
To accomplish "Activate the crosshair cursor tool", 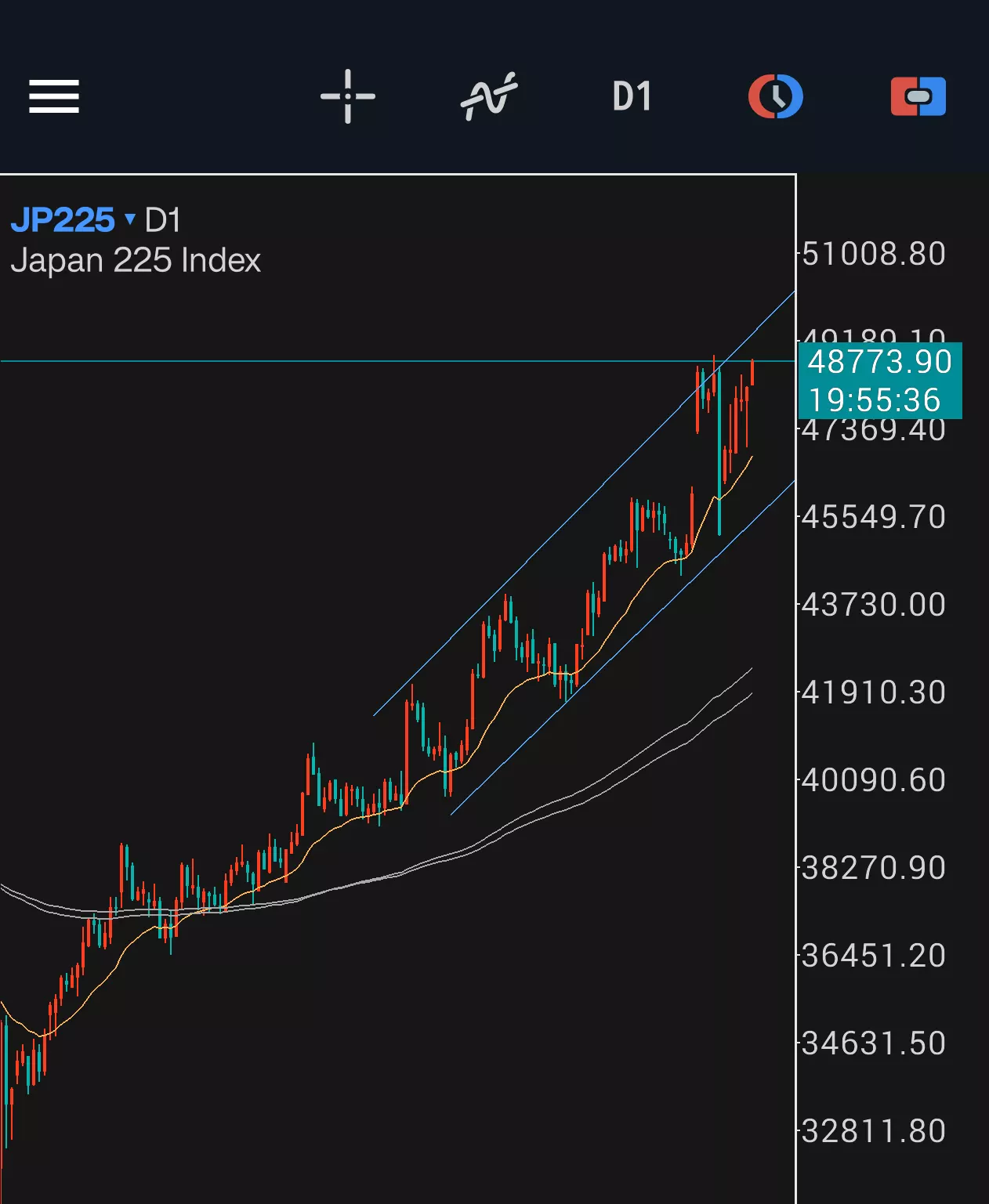I will (x=348, y=96).
